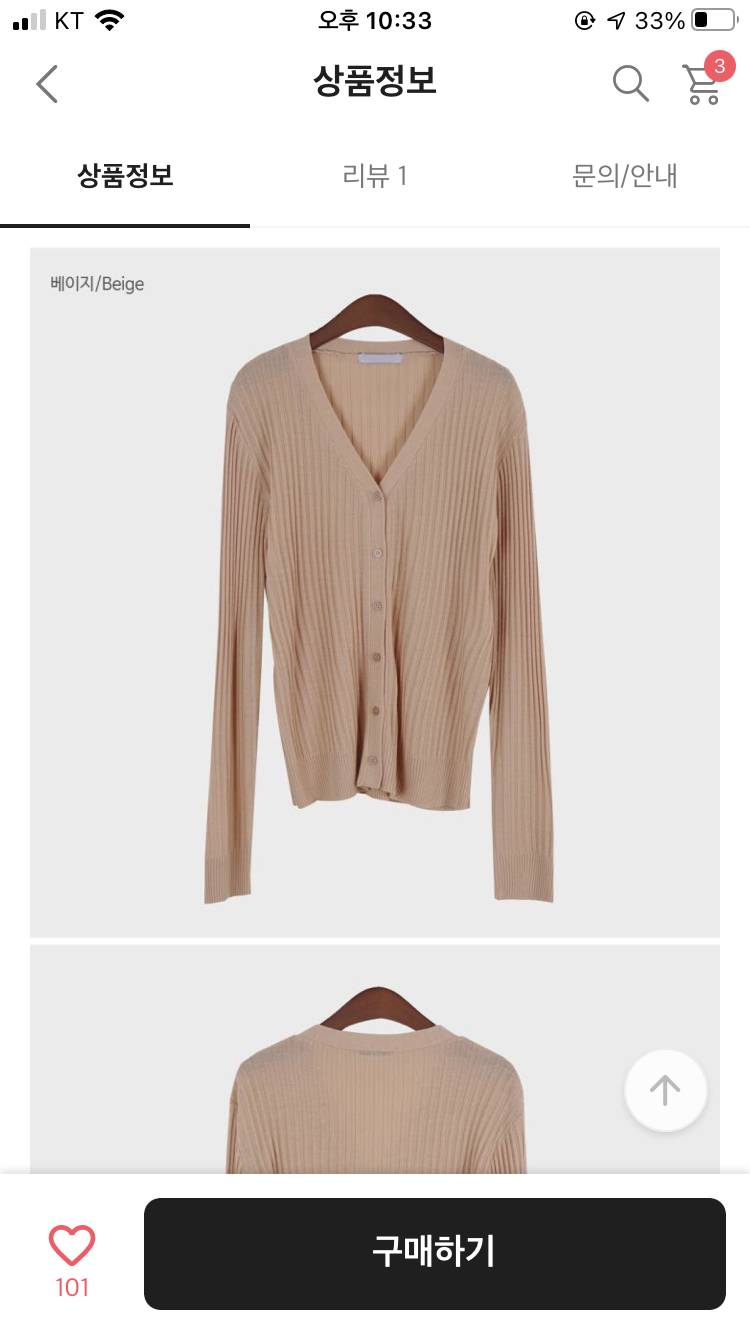
Task: Tap the scroll-to-top arrow button
Action: (x=665, y=1090)
